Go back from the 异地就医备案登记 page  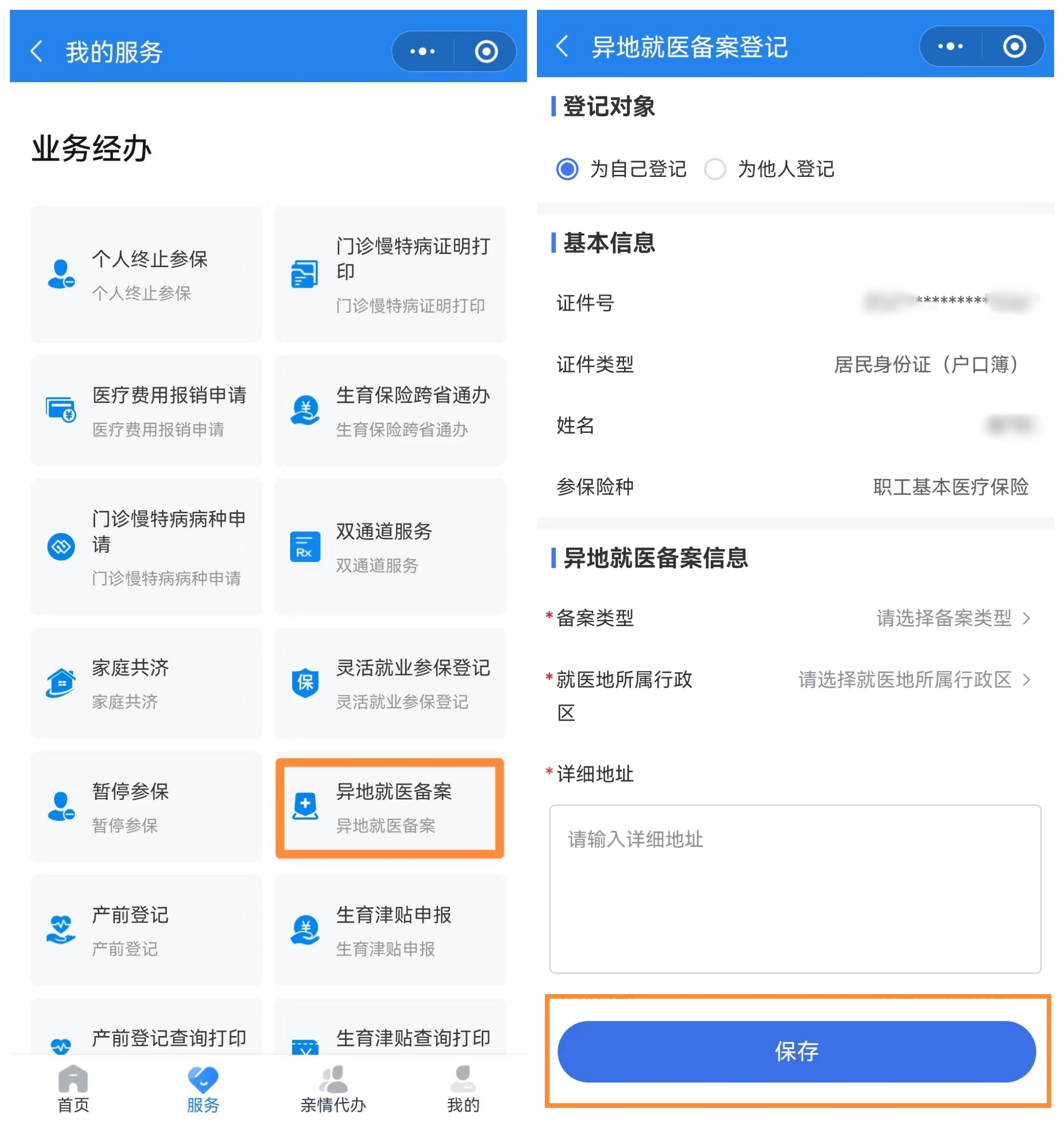[x=562, y=46]
